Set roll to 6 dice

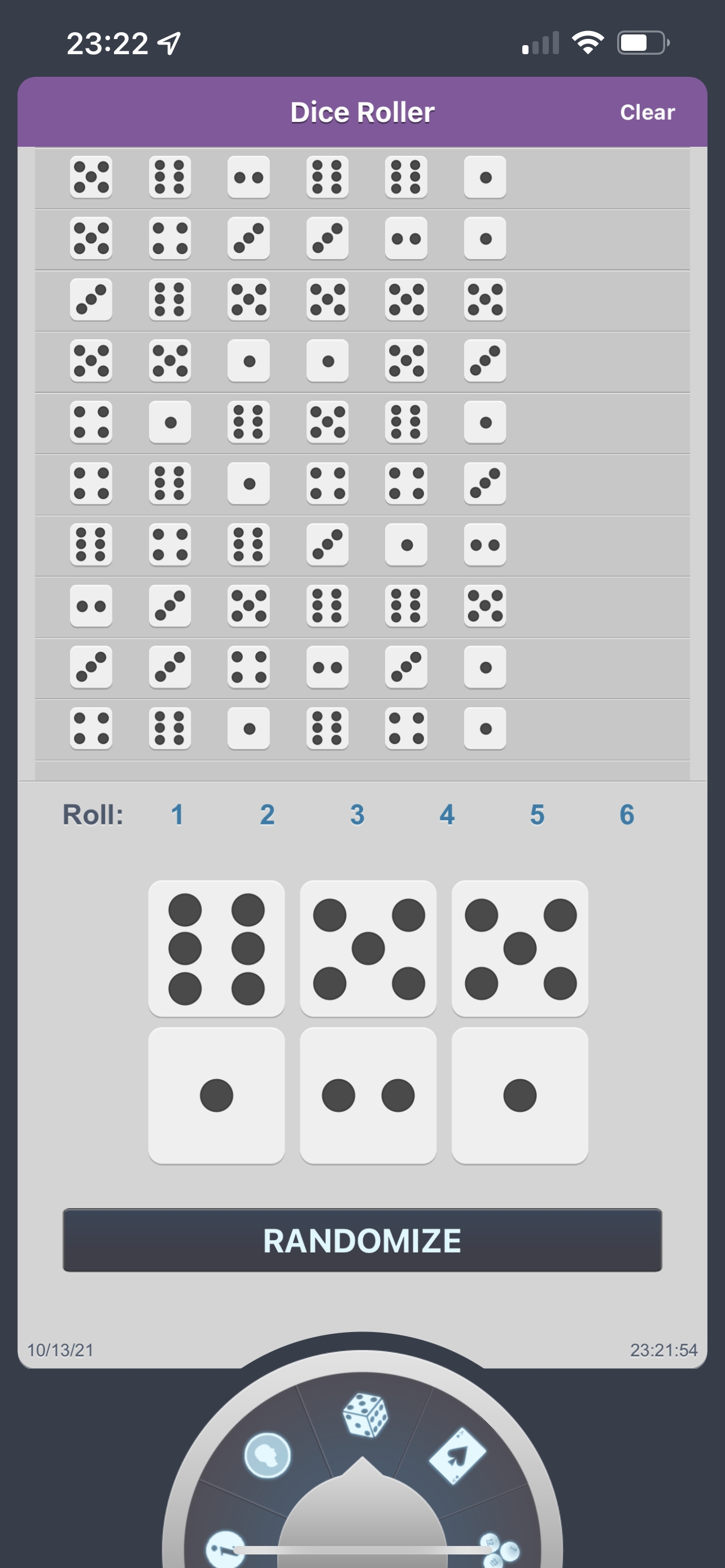tap(627, 814)
